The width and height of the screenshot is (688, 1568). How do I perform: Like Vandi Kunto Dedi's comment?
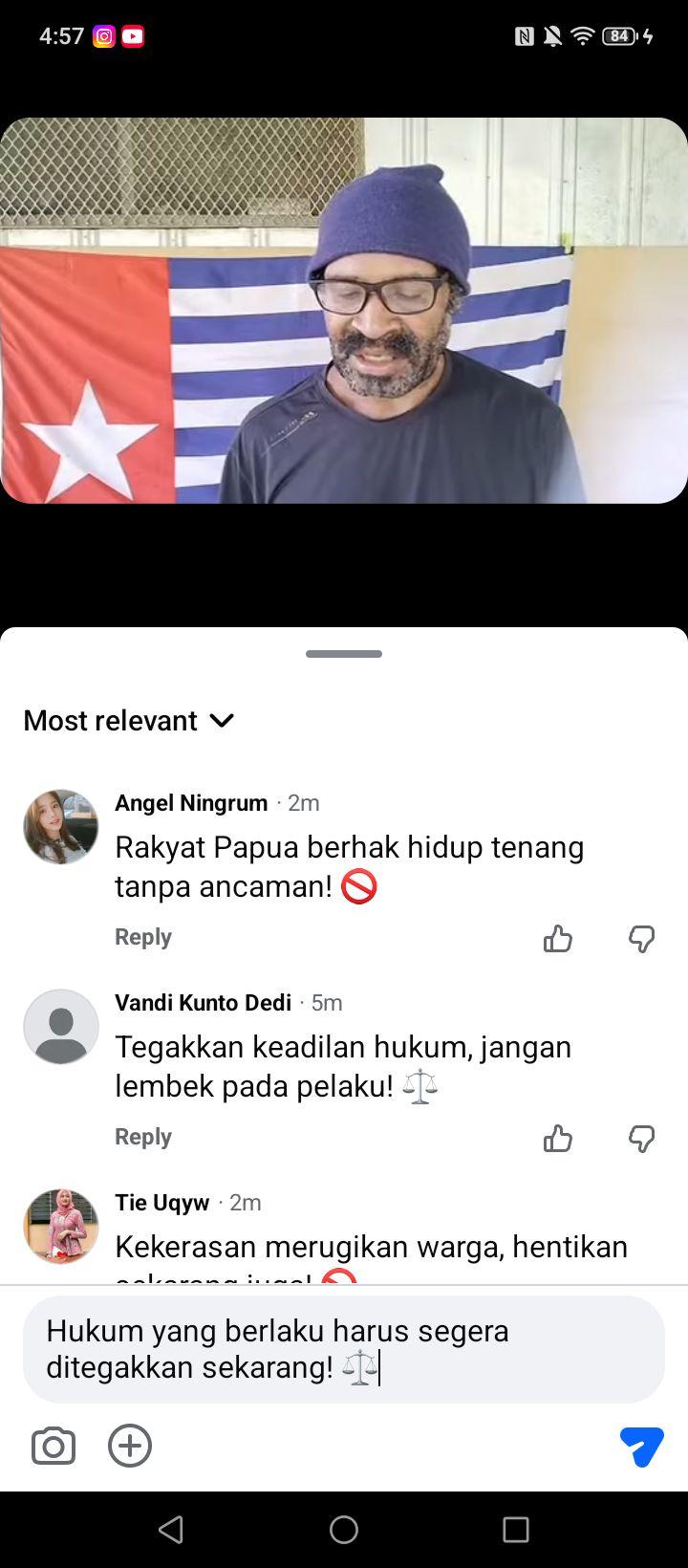point(558,1139)
